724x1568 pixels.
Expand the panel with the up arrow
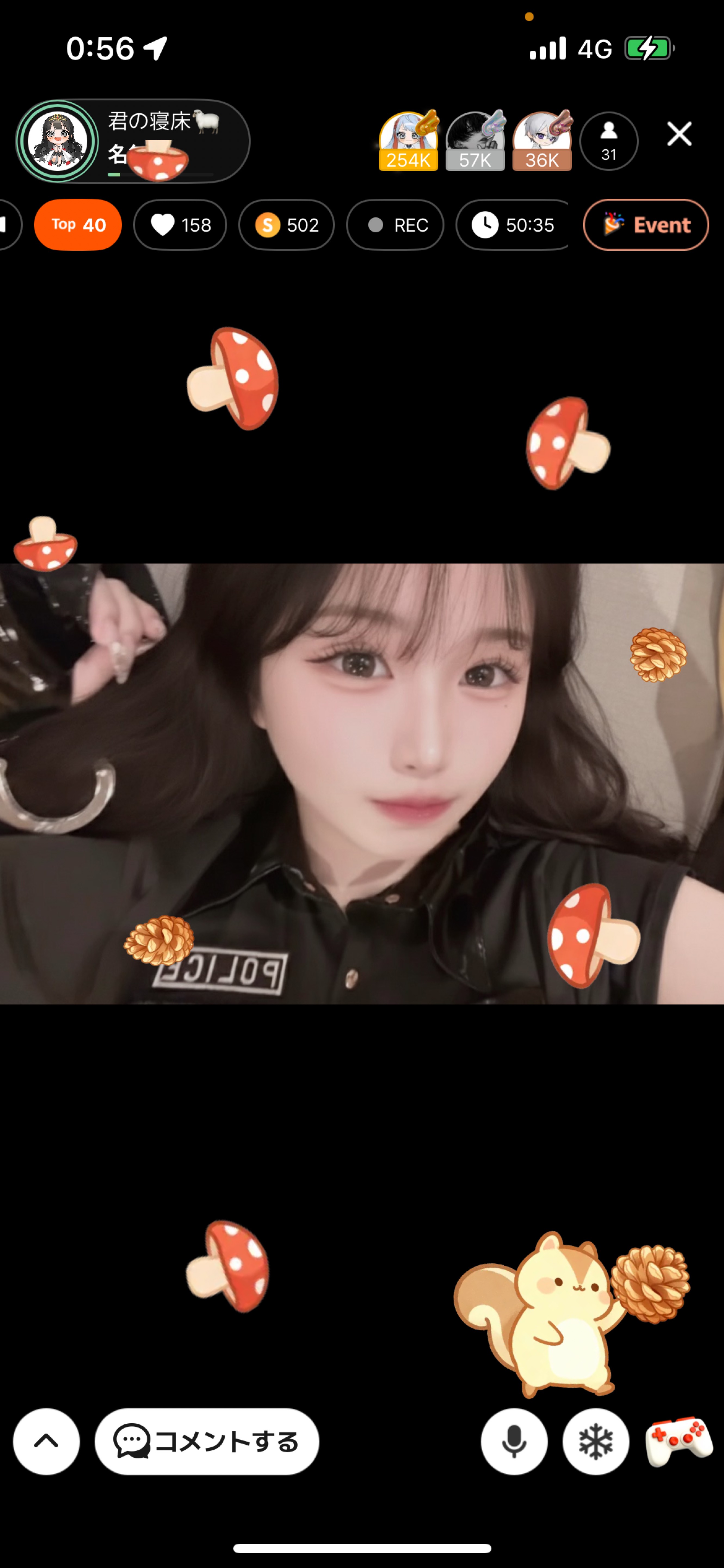[46, 1441]
